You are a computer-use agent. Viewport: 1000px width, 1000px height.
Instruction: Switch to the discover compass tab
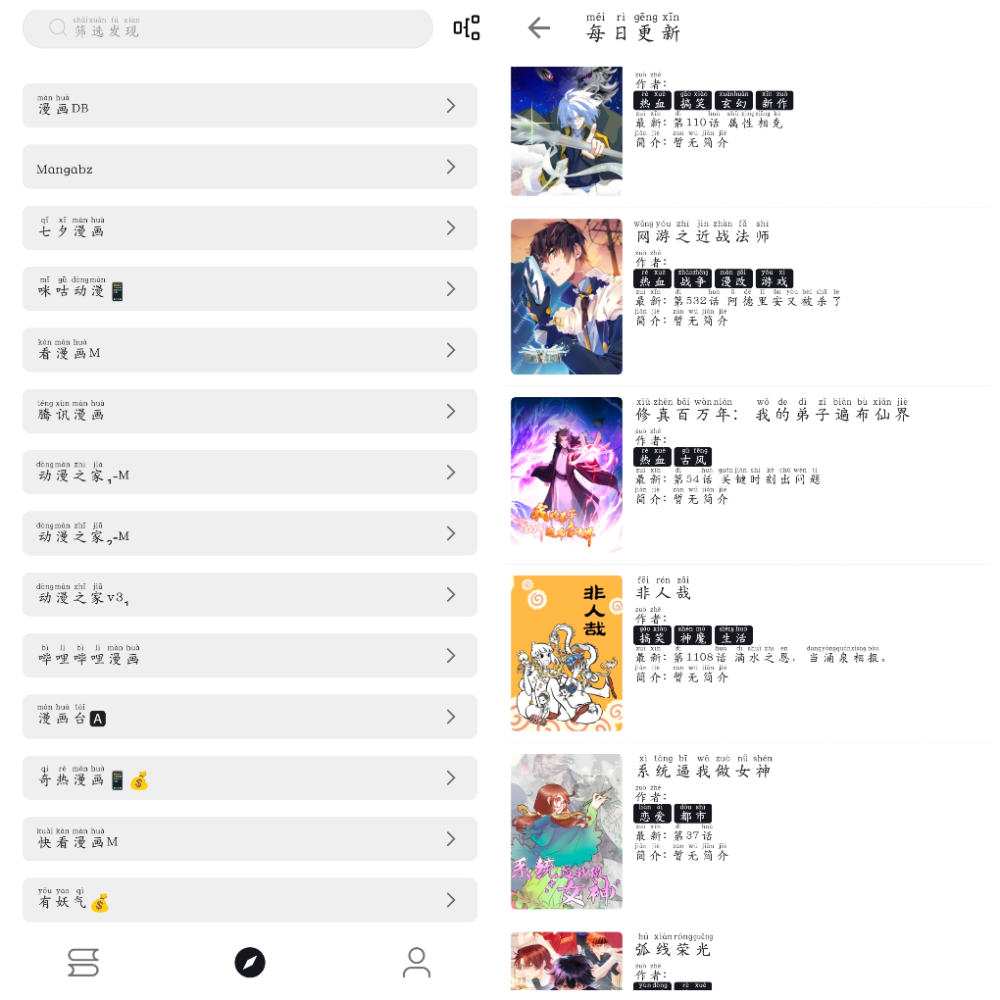tap(250, 962)
